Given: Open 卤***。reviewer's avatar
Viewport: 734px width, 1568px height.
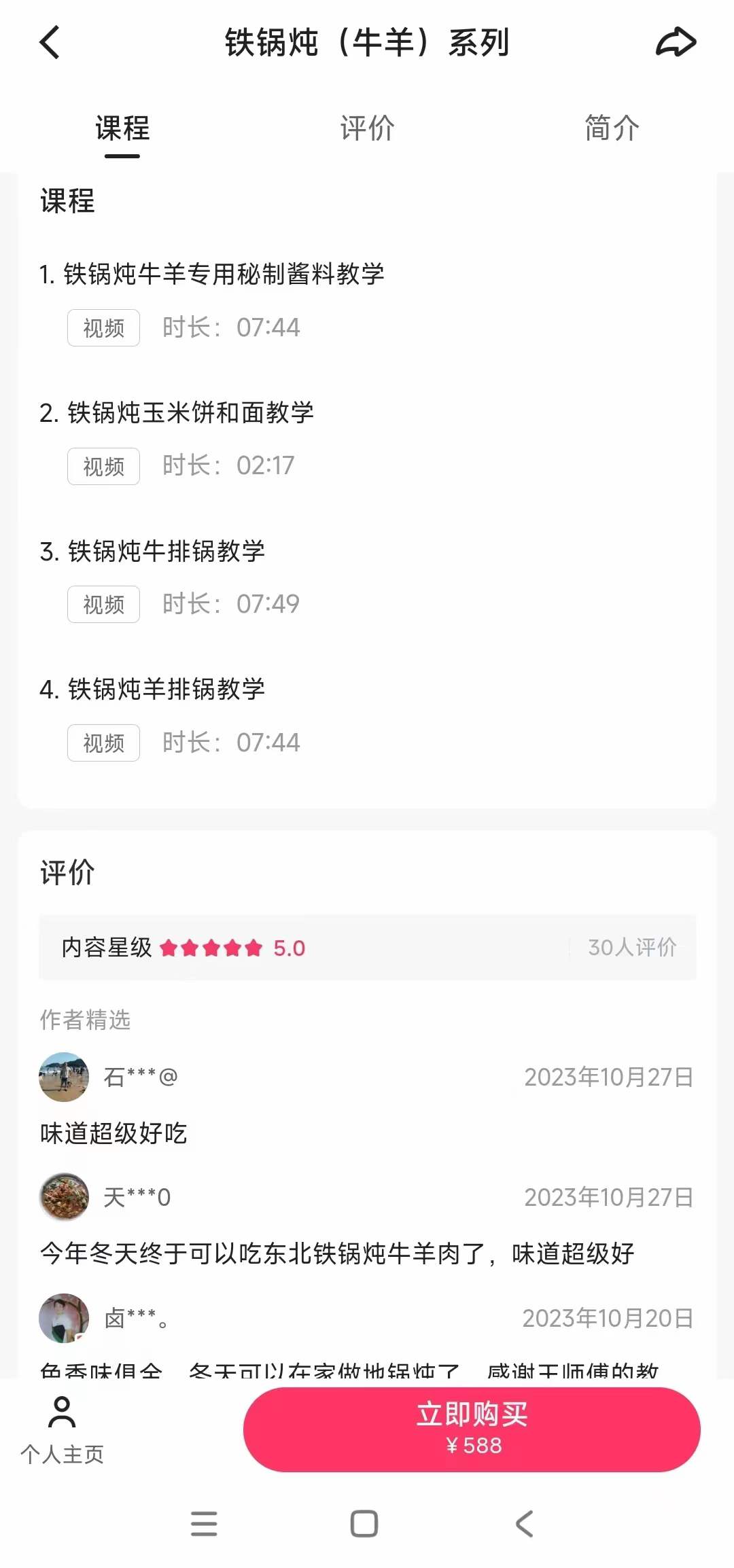Looking at the screenshot, I should [x=64, y=1317].
